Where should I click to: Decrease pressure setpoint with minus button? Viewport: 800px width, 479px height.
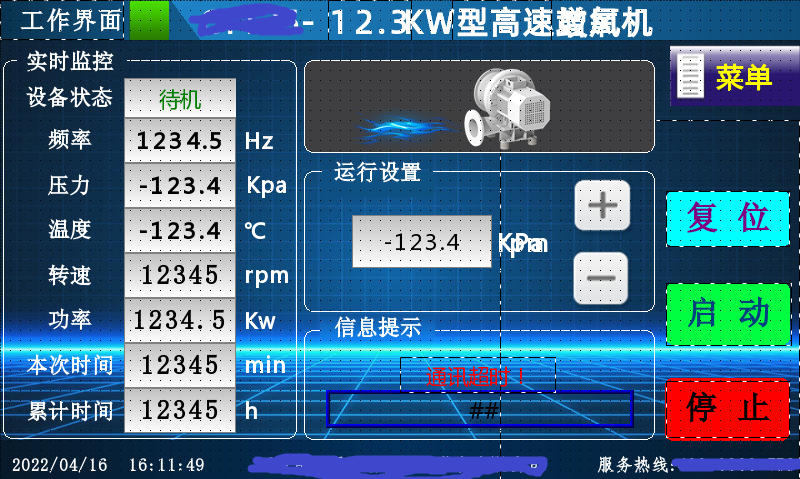click(601, 276)
